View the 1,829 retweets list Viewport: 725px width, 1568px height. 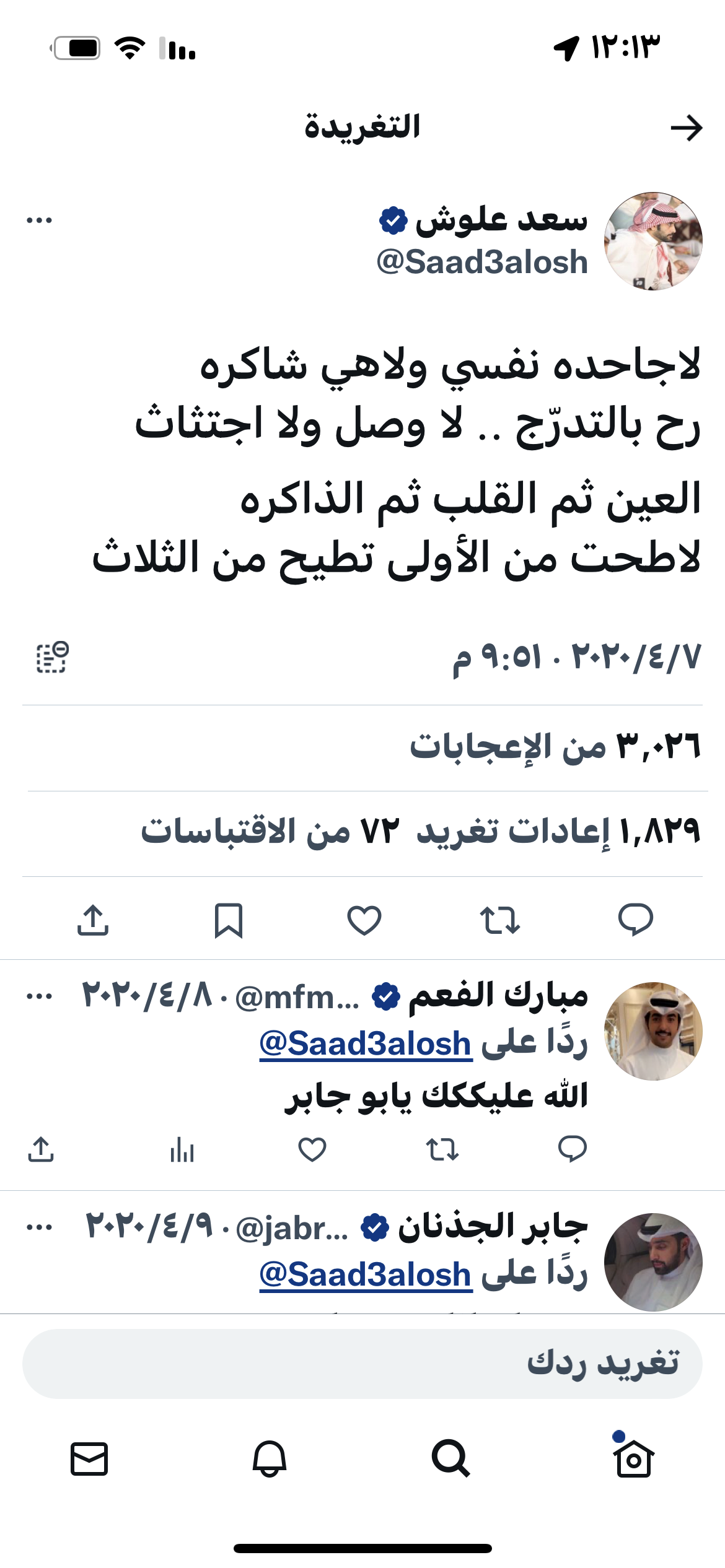pos(558,832)
